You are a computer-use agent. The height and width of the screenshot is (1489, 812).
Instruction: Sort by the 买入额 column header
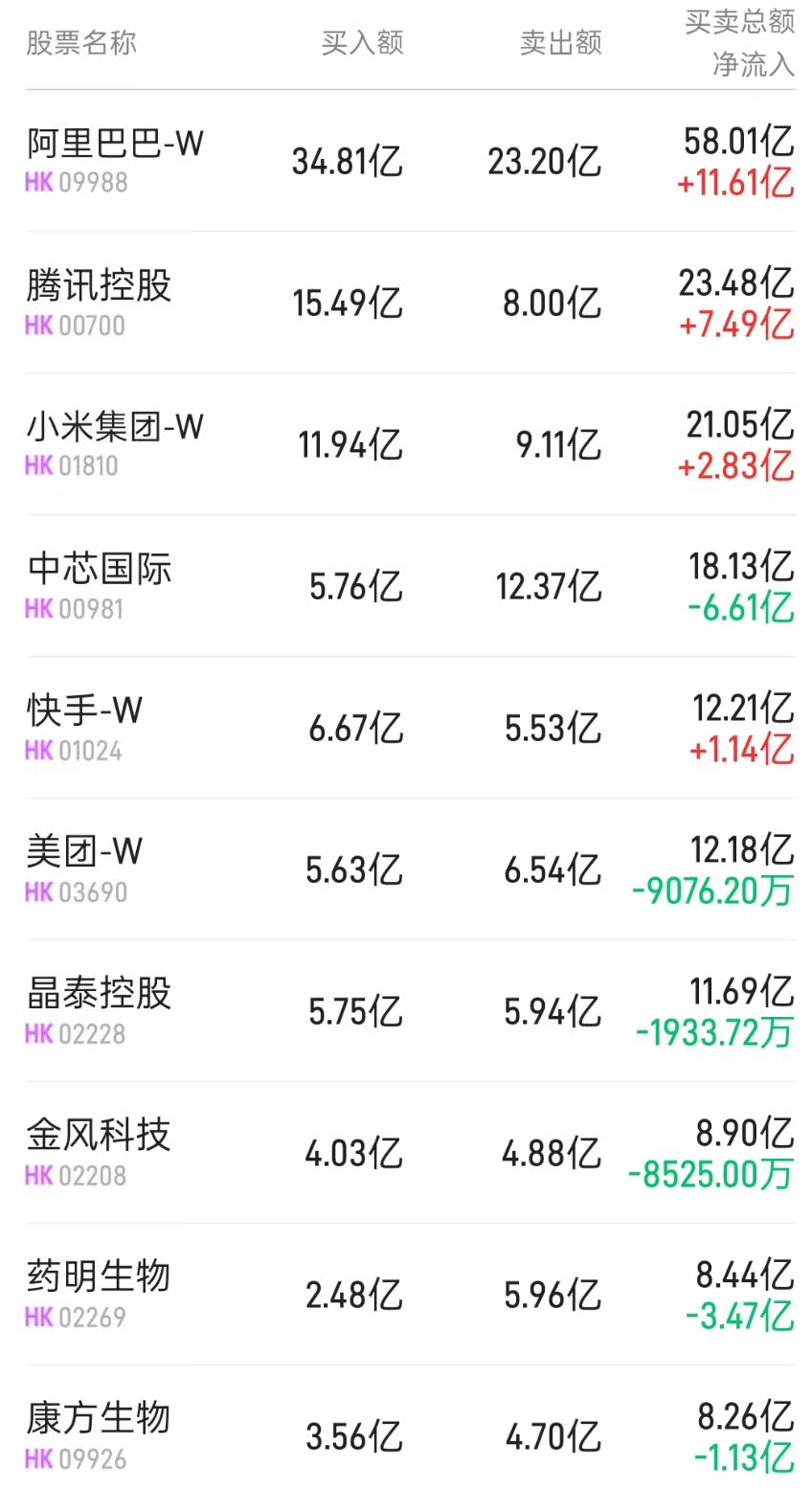[362, 42]
